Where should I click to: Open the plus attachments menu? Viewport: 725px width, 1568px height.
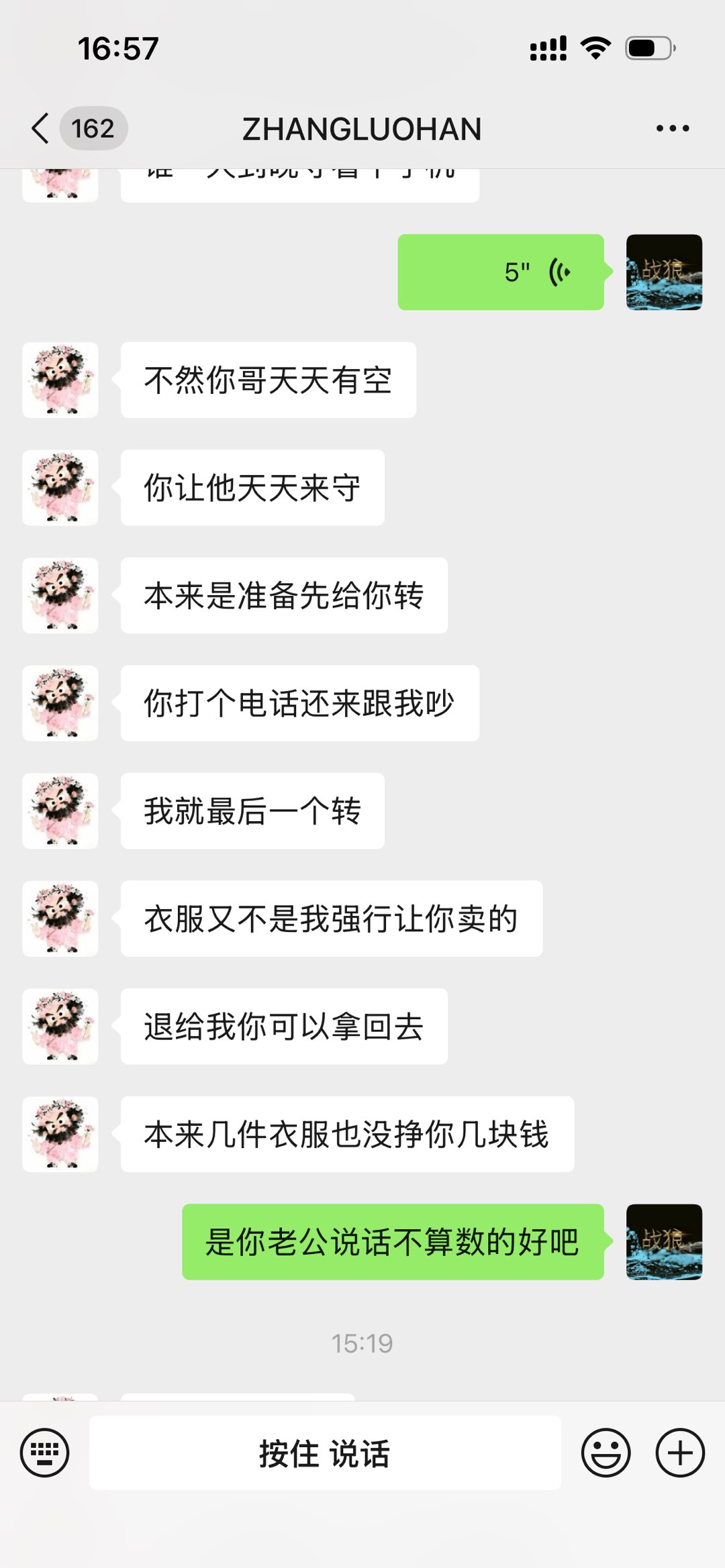[x=679, y=1453]
